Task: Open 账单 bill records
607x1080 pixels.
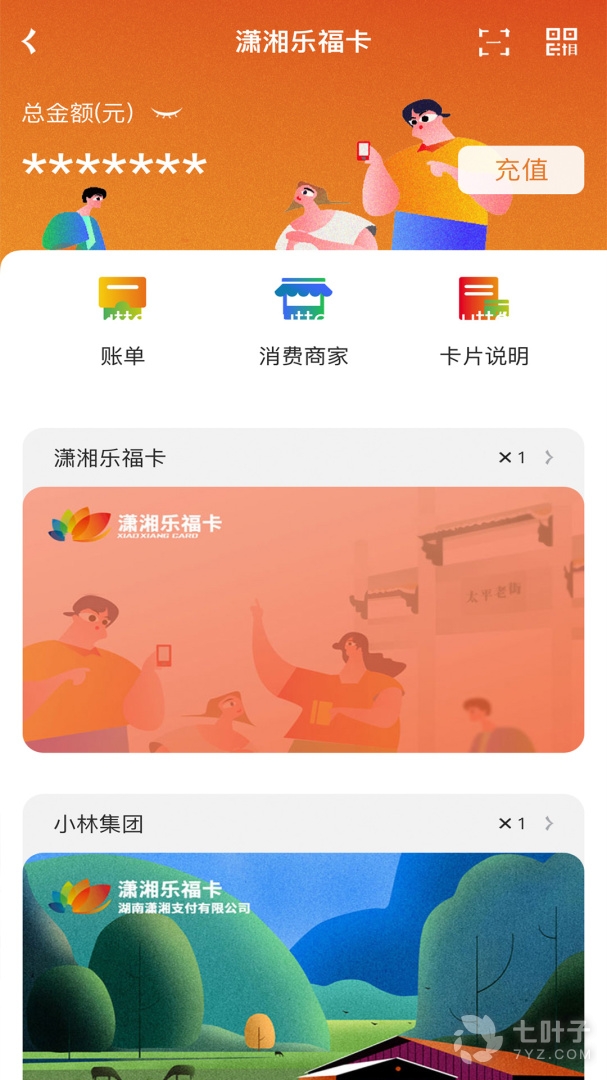Action: pos(123,321)
